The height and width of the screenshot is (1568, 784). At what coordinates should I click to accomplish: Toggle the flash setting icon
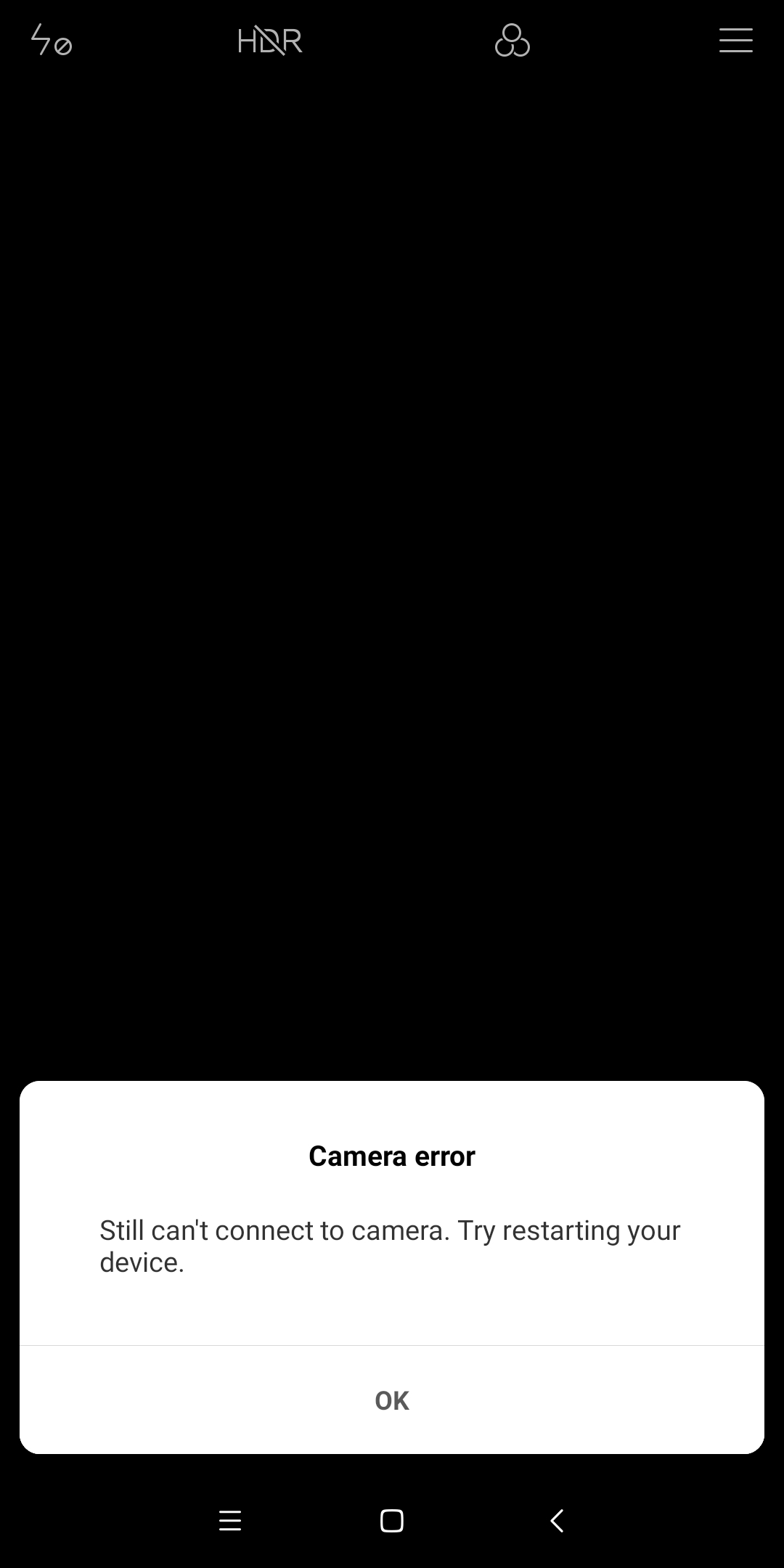coord(52,40)
